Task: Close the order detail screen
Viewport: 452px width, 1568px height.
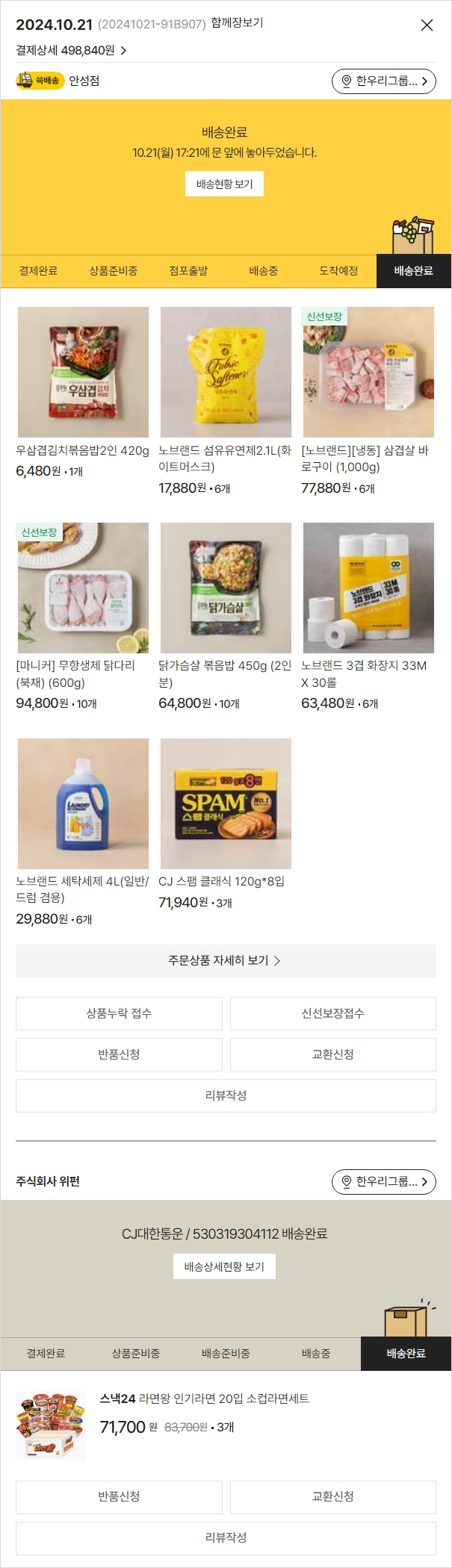Action: click(x=427, y=25)
